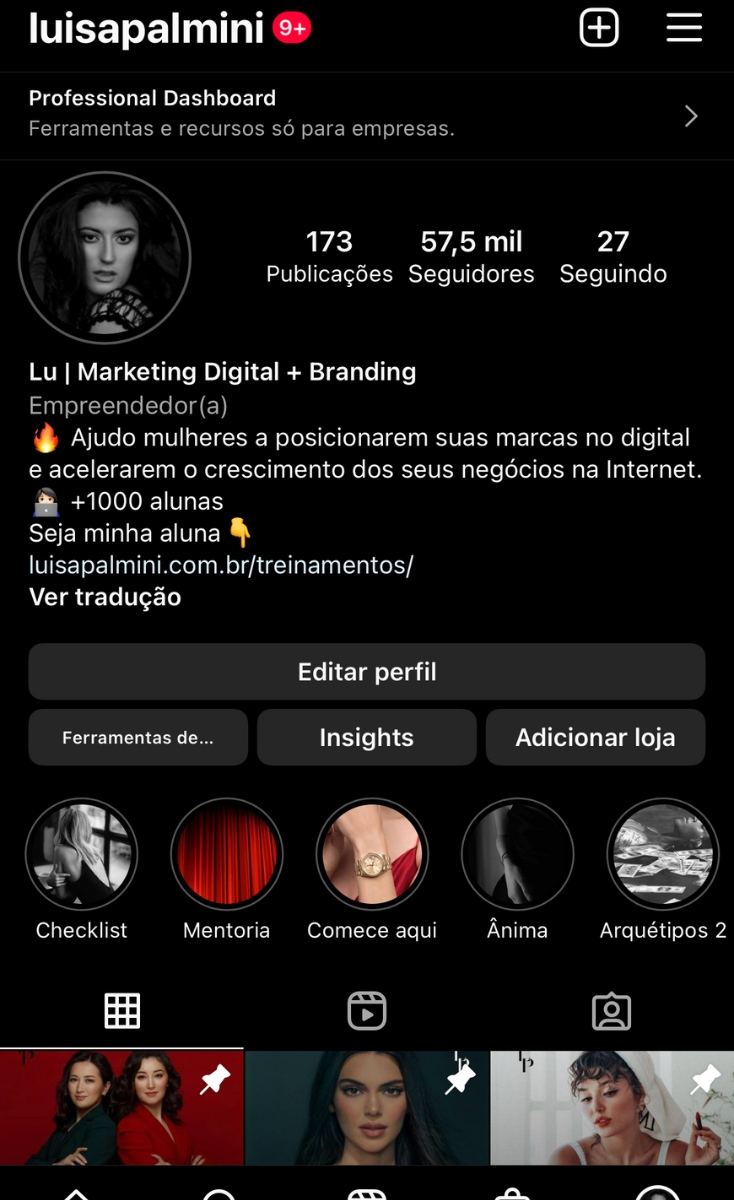Open the Arquétipos 2 highlight
Viewport: 734px width, 1200px height.
tap(662, 855)
